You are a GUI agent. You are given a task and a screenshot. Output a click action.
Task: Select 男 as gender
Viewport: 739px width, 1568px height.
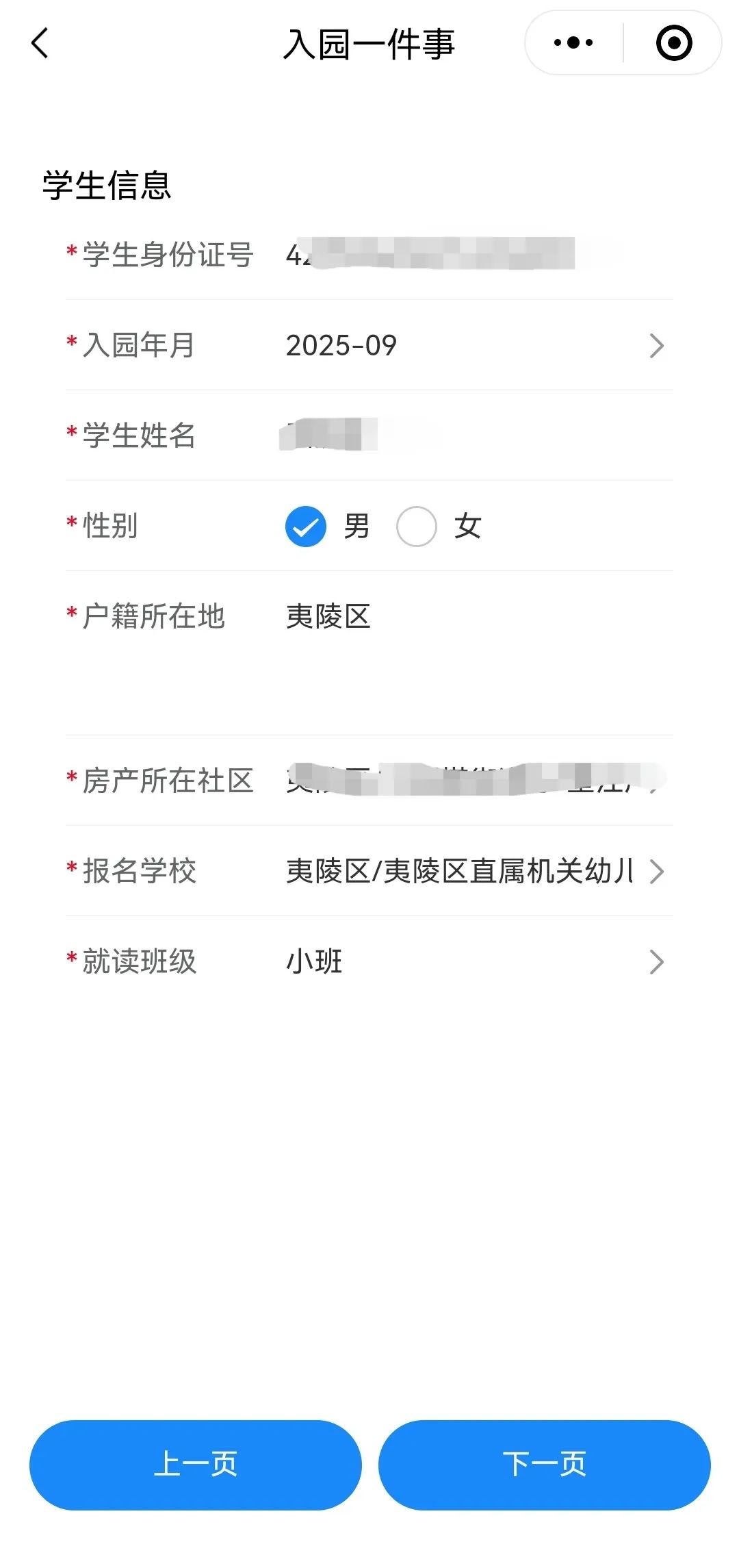306,527
